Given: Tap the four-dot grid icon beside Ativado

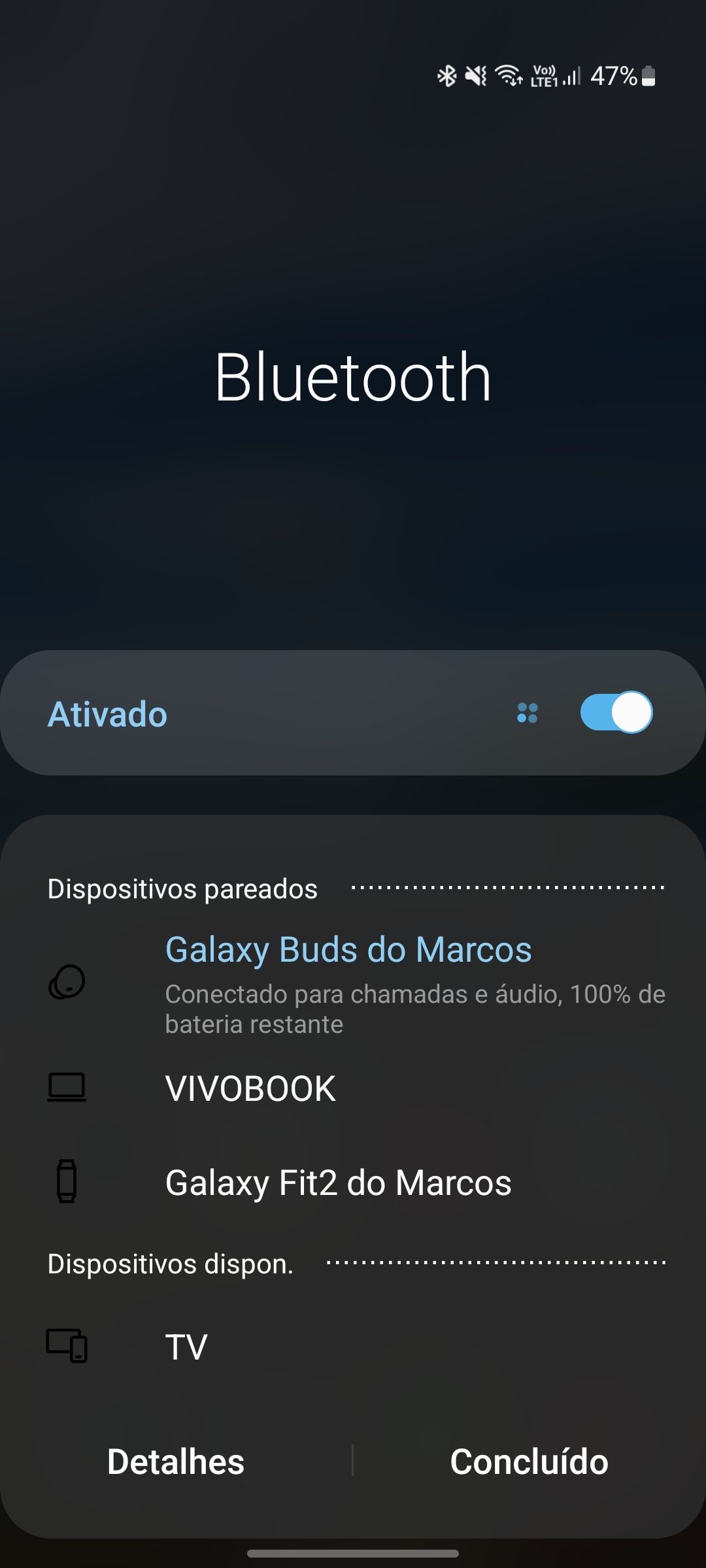Looking at the screenshot, I should coord(527,714).
